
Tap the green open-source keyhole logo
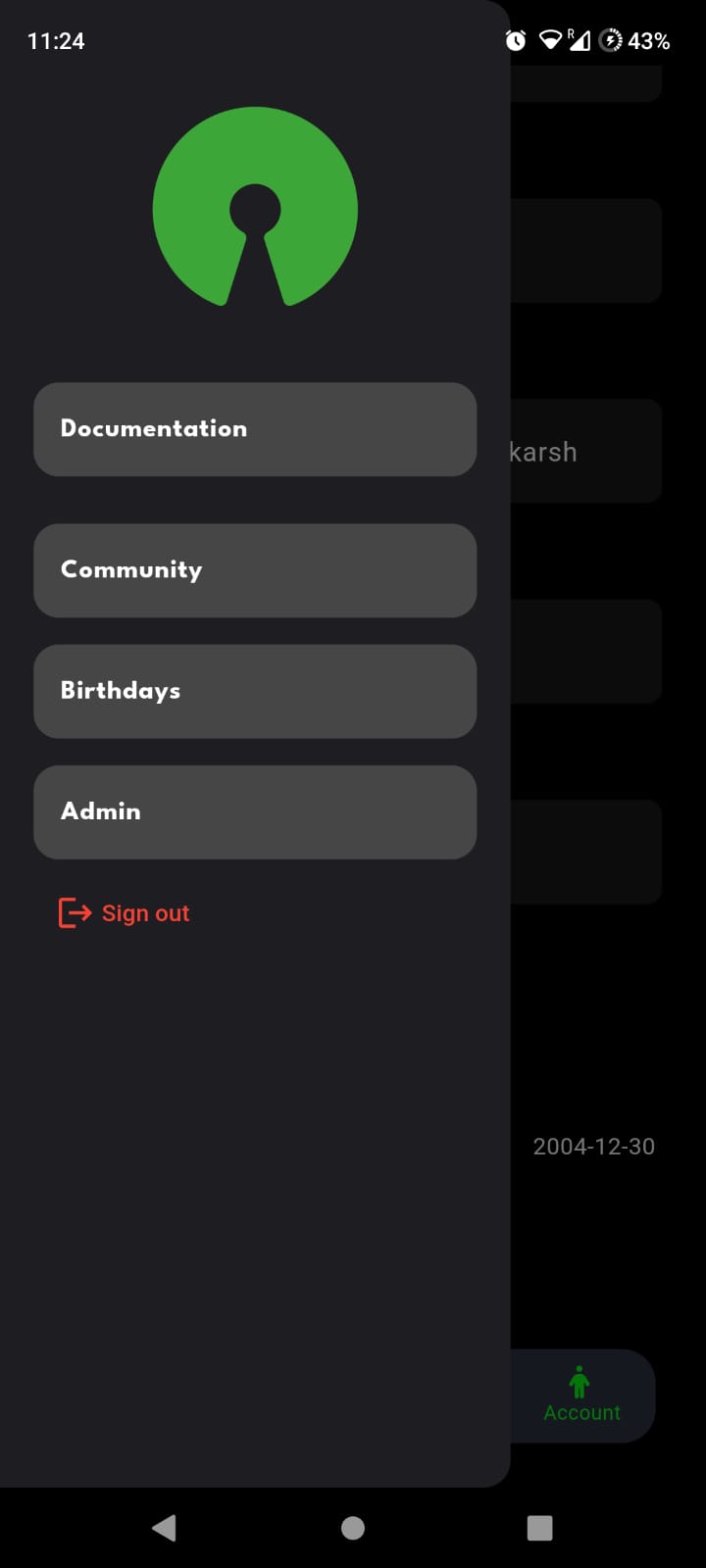(255, 206)
